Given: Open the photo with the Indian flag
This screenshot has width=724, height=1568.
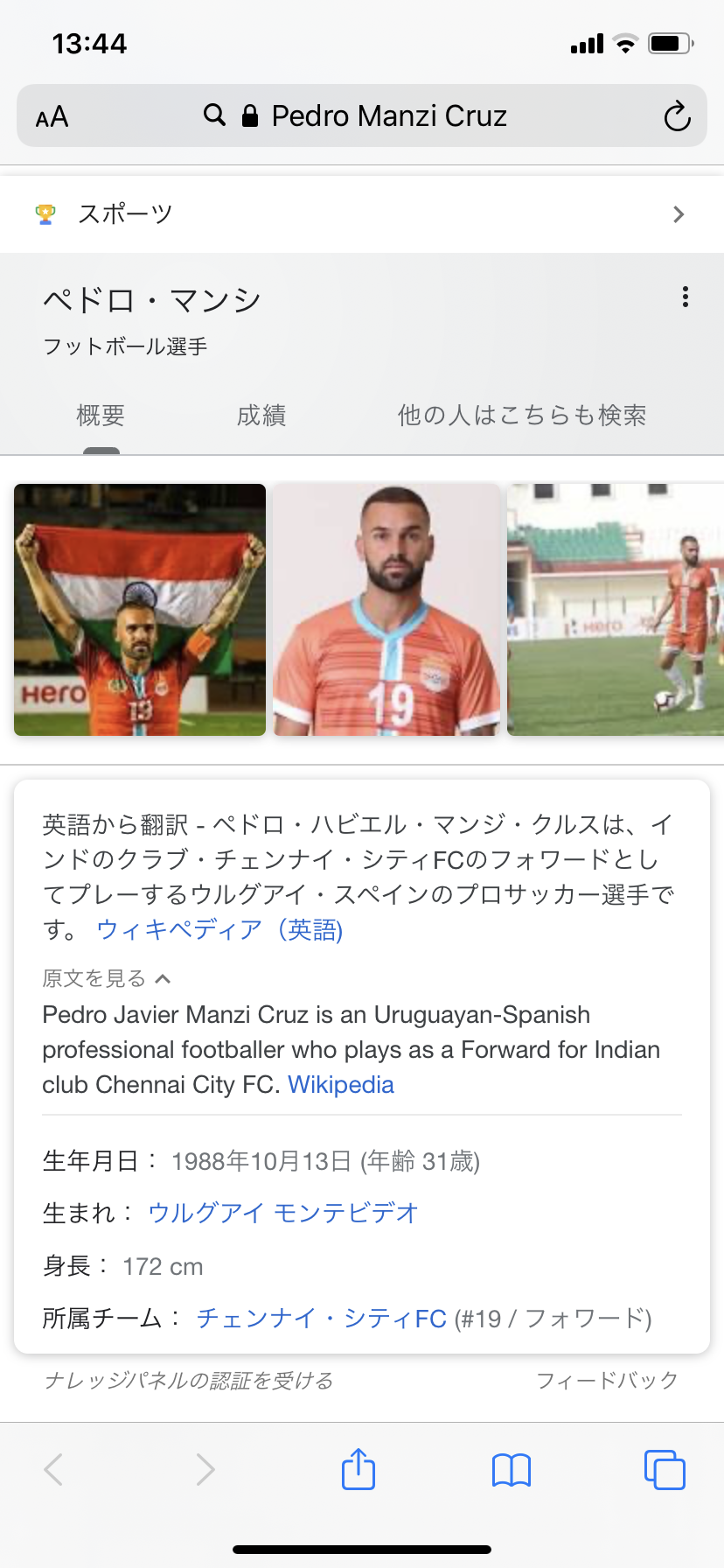Looking at the screenshot, I should (x=140, y=610).
